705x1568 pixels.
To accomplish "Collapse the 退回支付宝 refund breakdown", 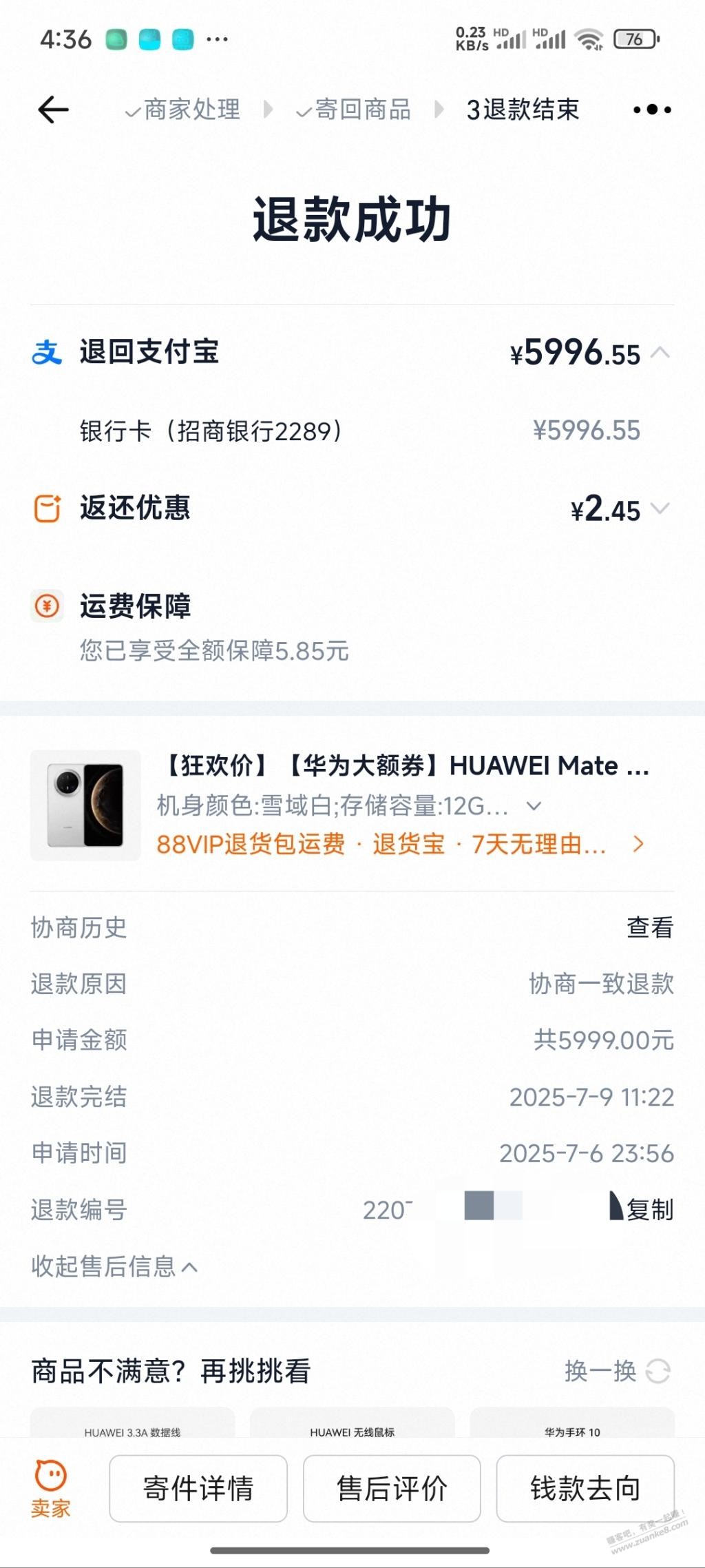I will (660, 353).
